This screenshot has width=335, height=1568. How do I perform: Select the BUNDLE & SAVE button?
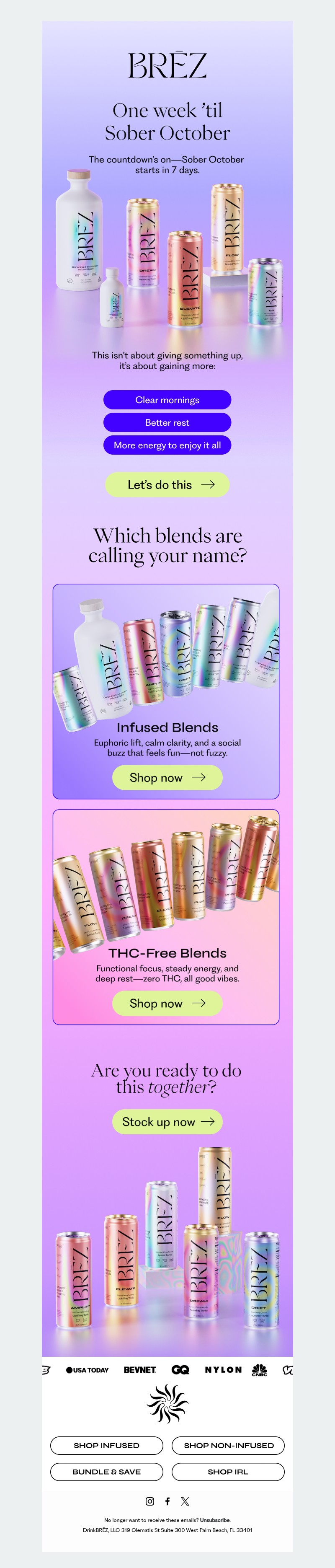tap(106, 1471)
